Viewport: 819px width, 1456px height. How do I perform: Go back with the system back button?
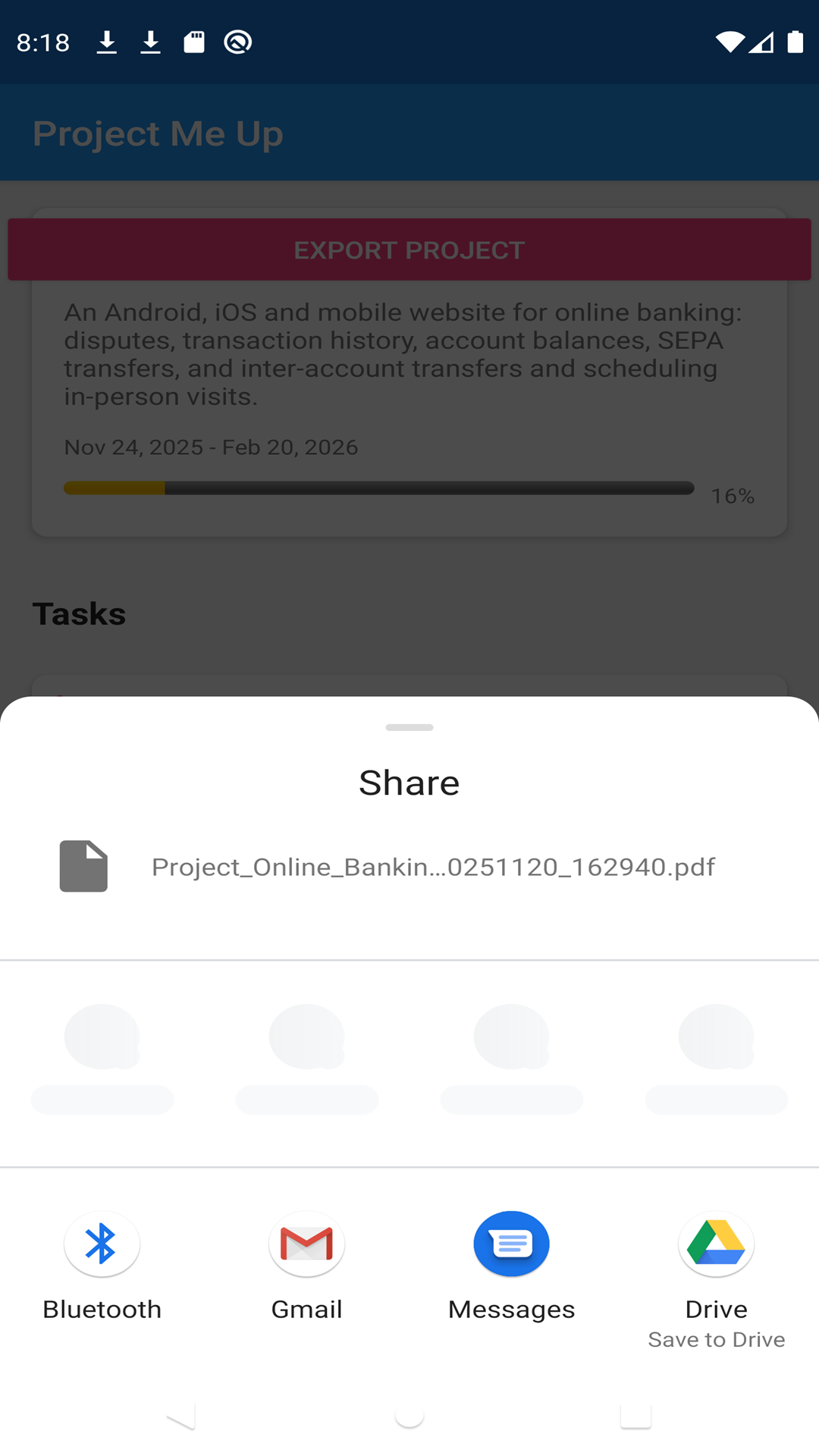point(181,1415)
